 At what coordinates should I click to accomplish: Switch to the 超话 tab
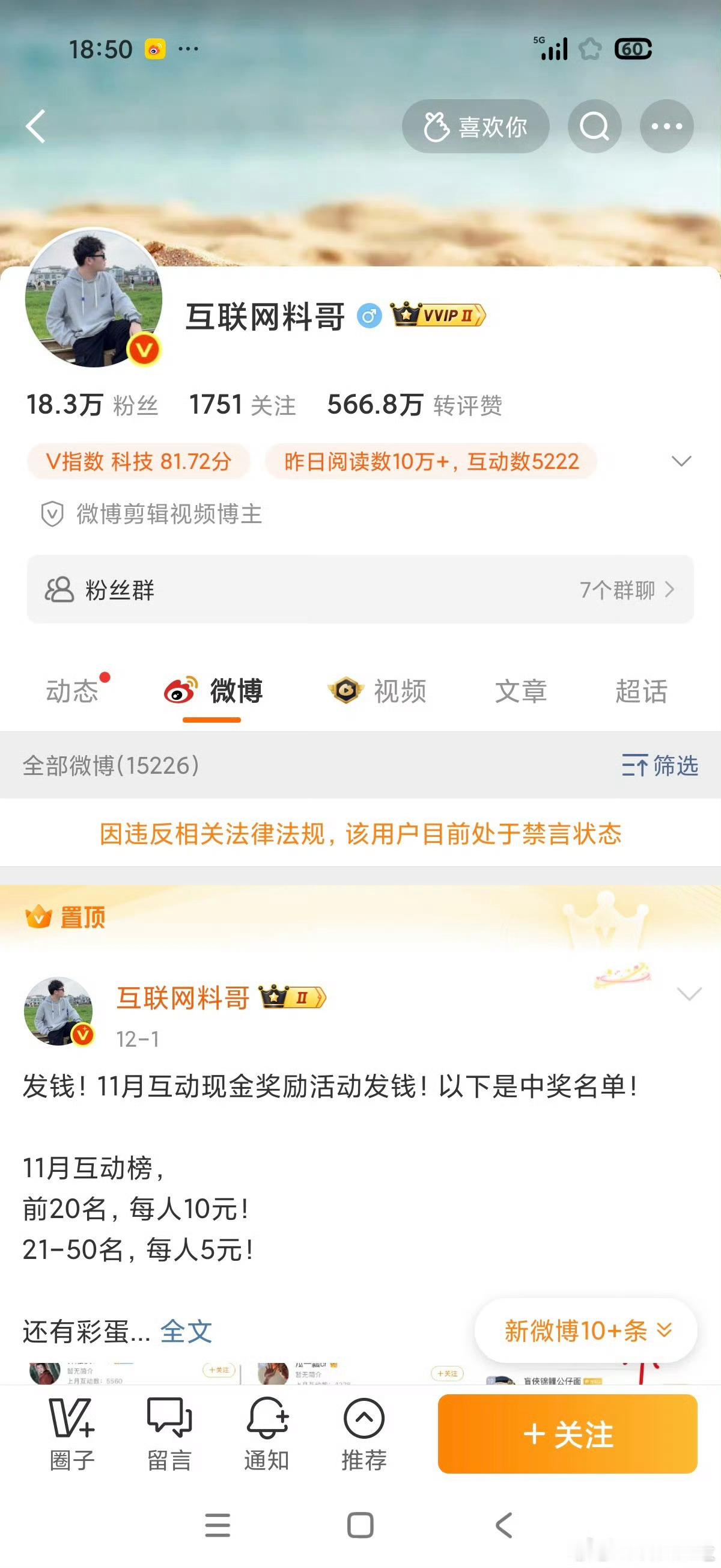pyautogui.click(x=640, y=691)
